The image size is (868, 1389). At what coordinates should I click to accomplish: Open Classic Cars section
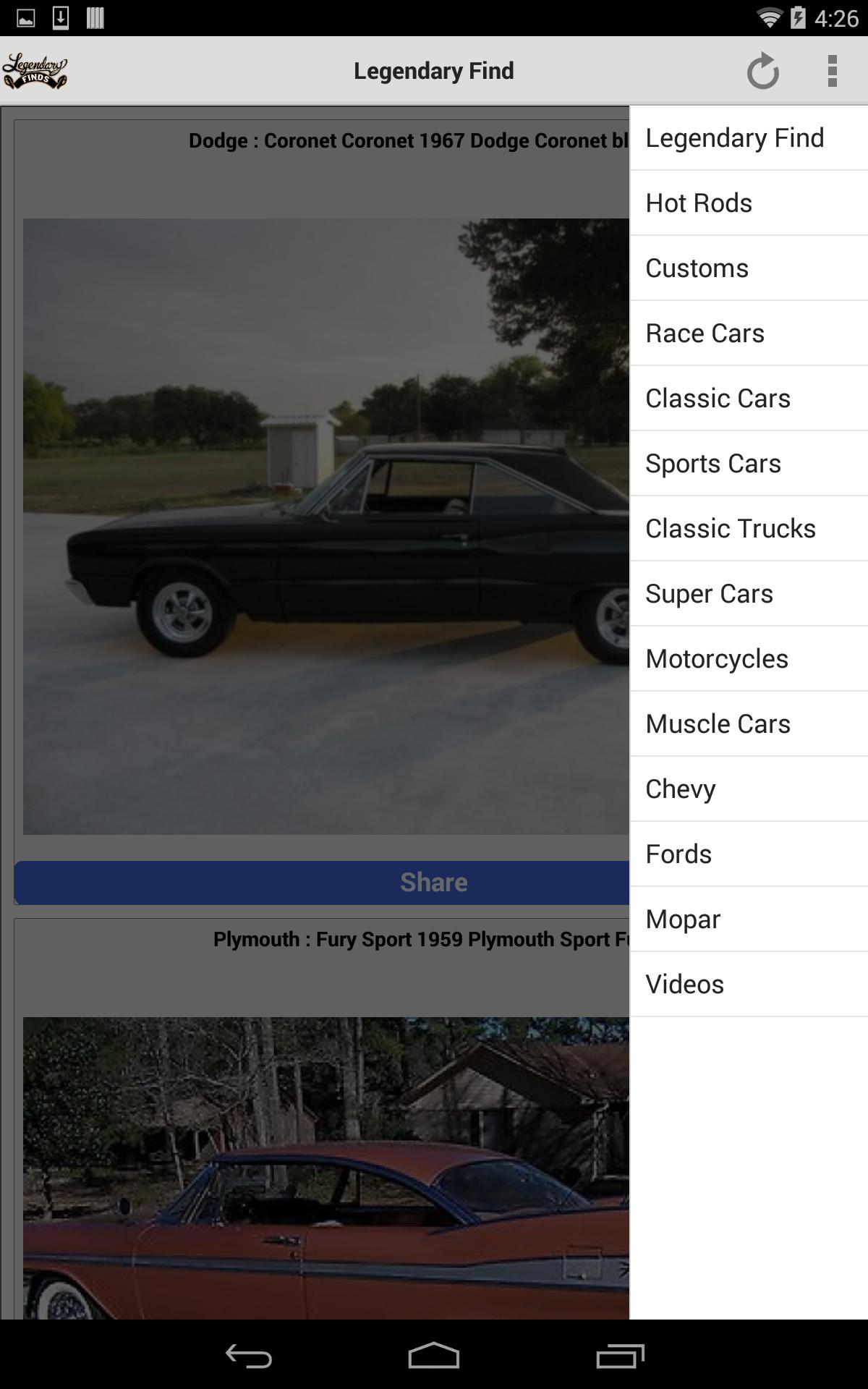click(x=749, y=399)
